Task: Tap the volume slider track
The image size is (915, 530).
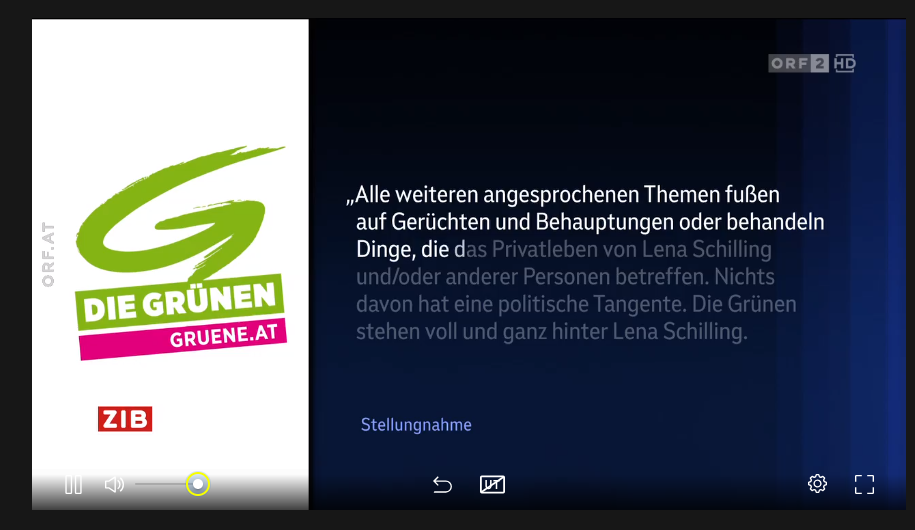Action: click(160, 485)
